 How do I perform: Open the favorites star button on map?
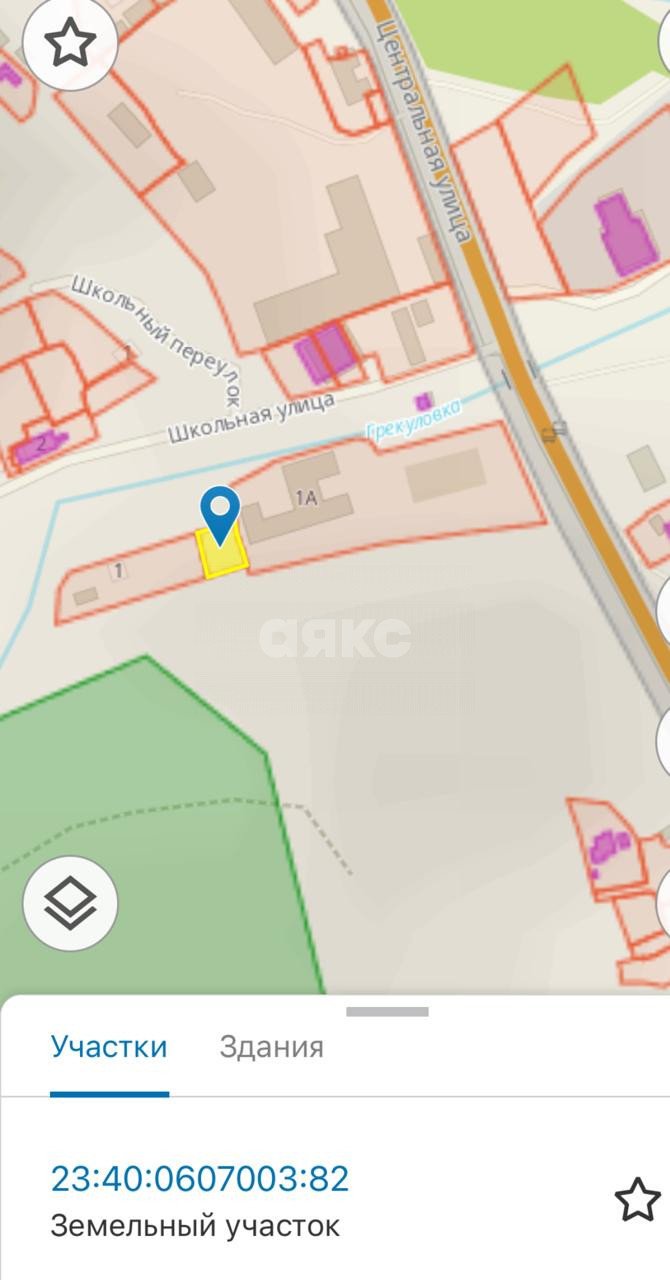click(x=70, y=44)
